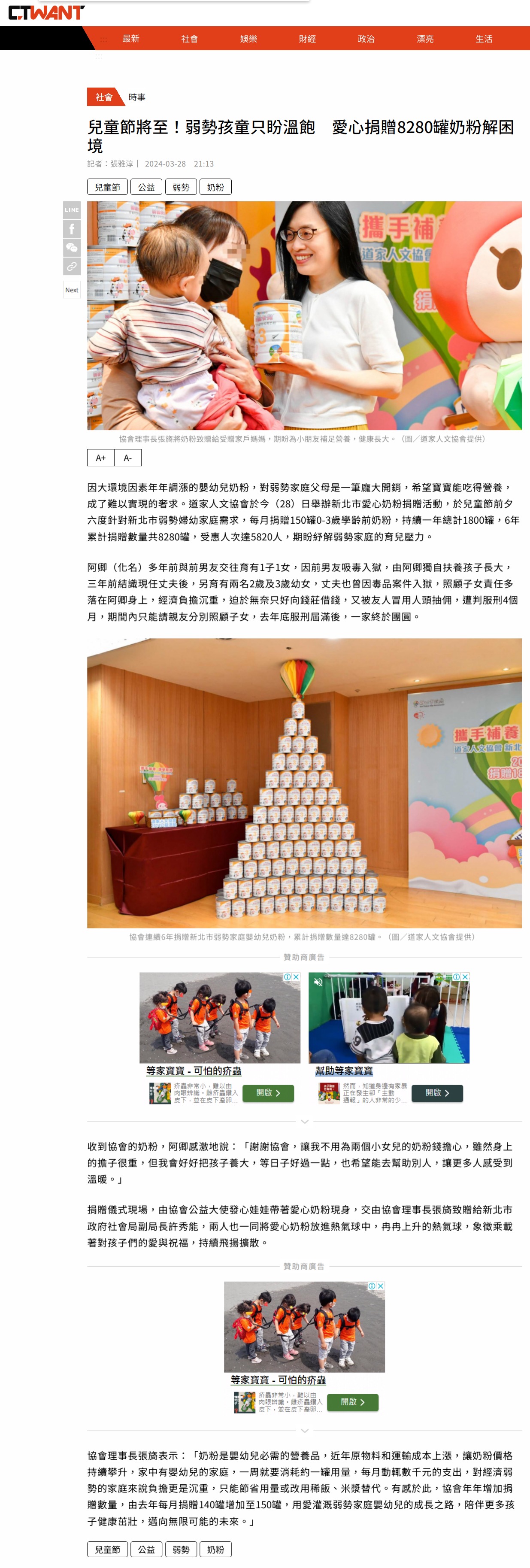
Task: Tap the 社會 category label above the headline
Action: (x=103, y=97)
